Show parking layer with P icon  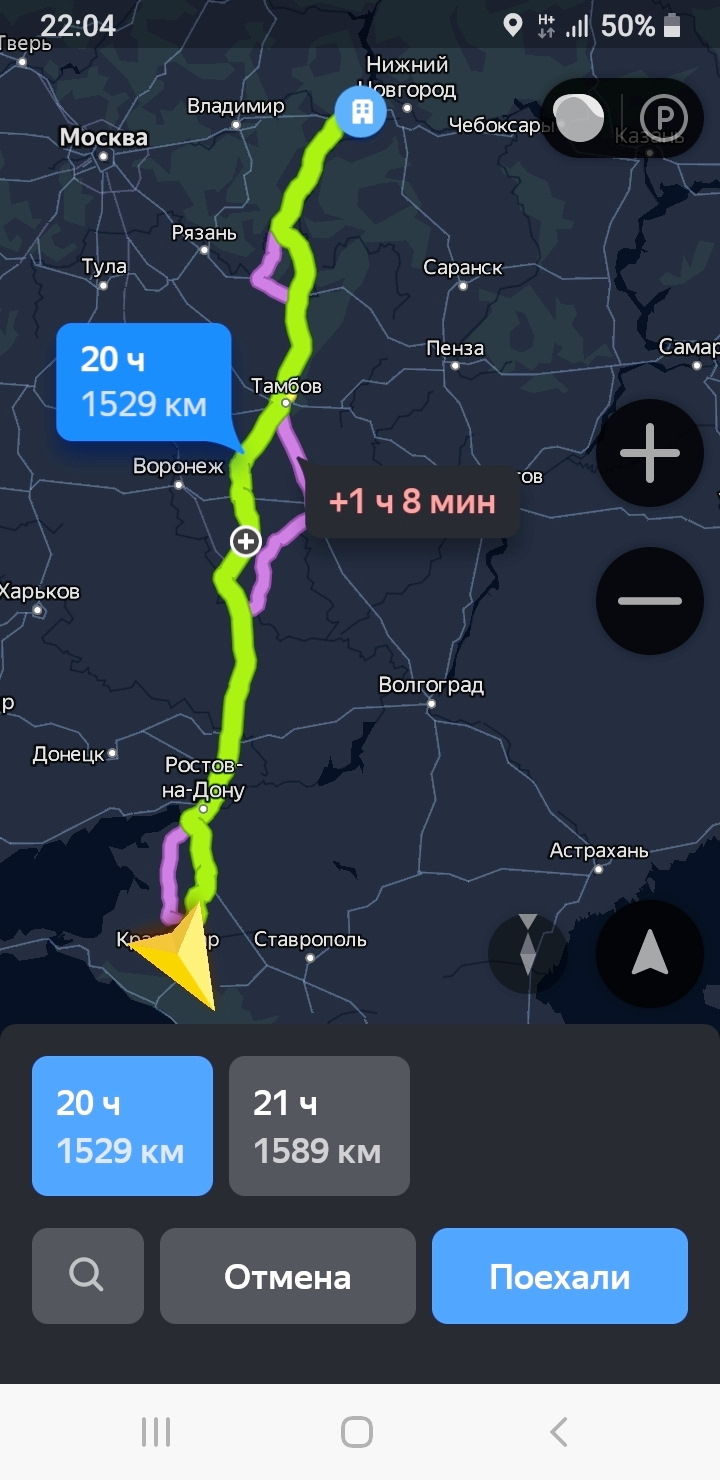pos(657,118)
